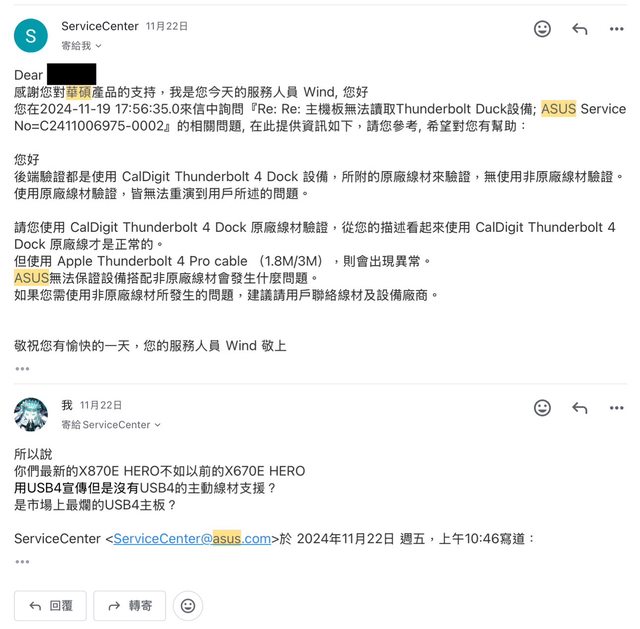This screenshot has height=629, width=640.
Task: Add emoji reaction to ServiceCenter's message
Action: click(542, 29)
